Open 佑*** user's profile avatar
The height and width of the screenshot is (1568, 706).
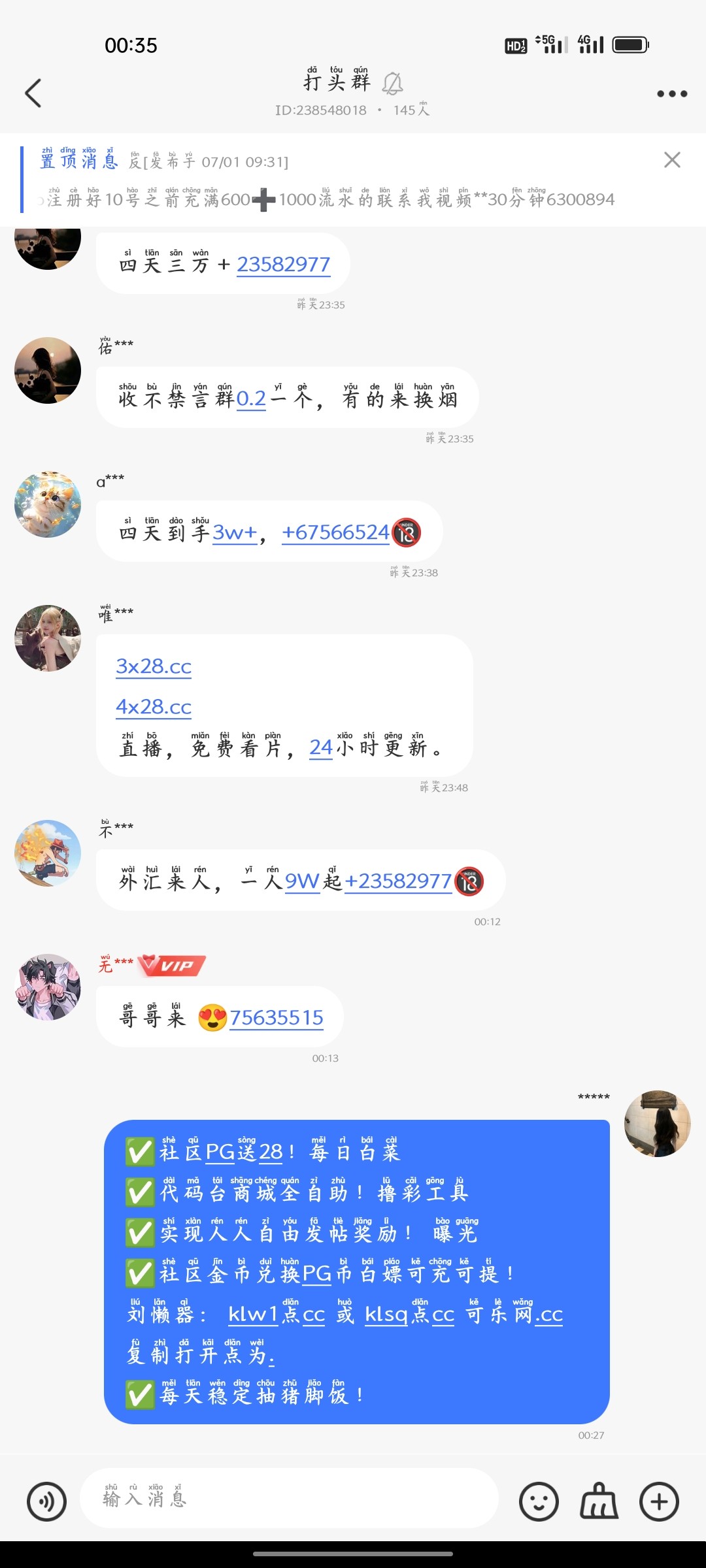tap(47, 370)
